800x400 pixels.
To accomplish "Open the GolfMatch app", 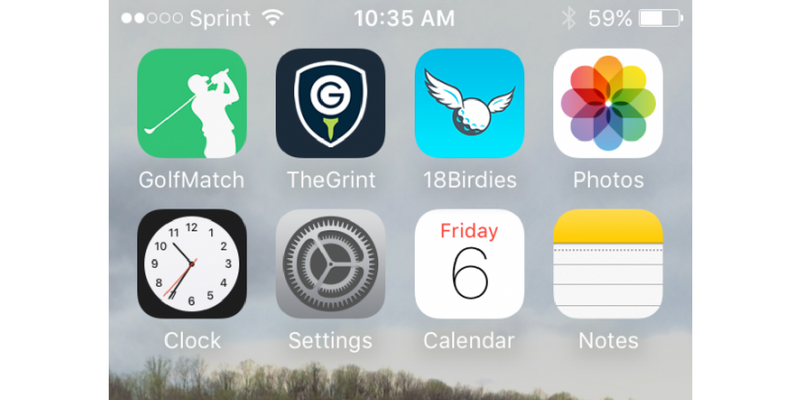I will (191, 103).
